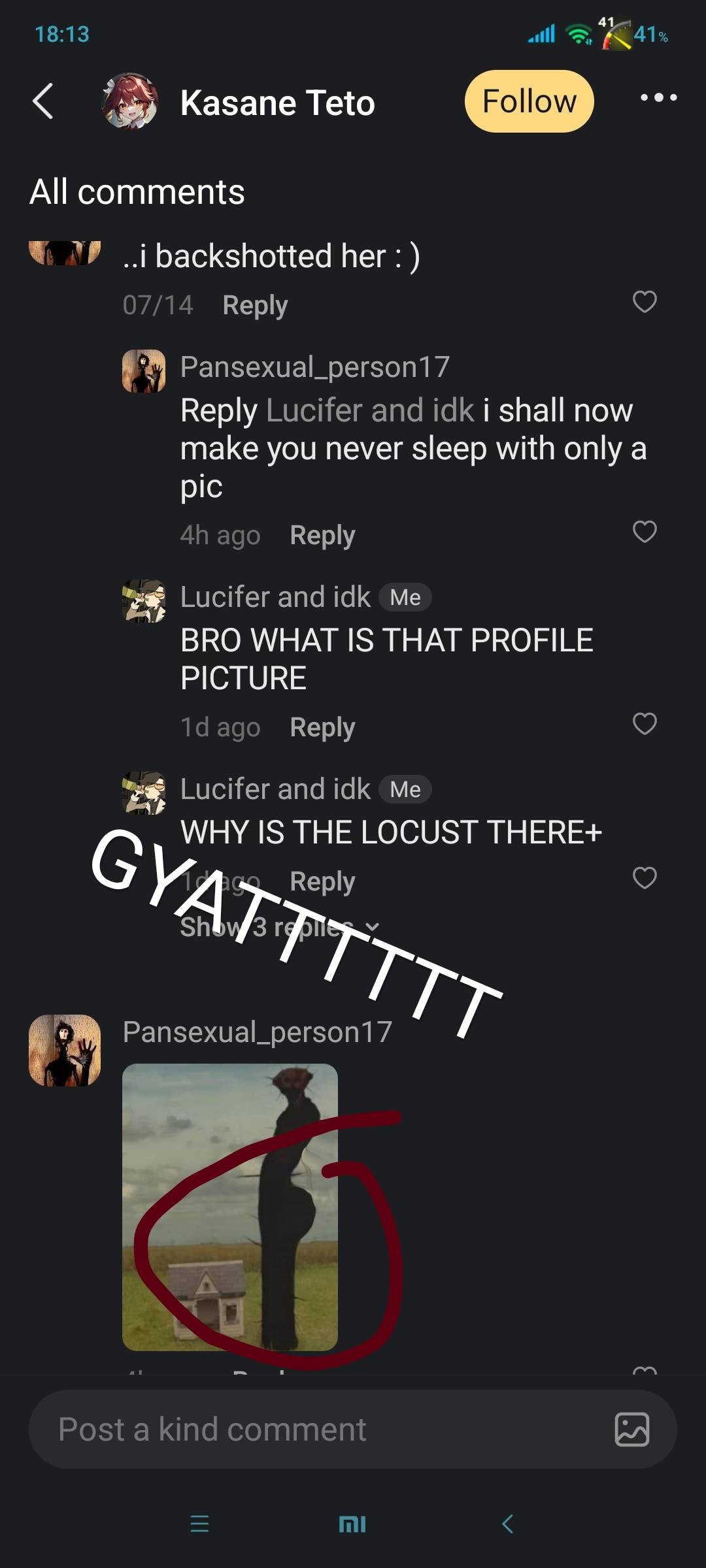Expand Show 3 replies
The height and width of the screenshot is (1568, 706).
point(279,927)
